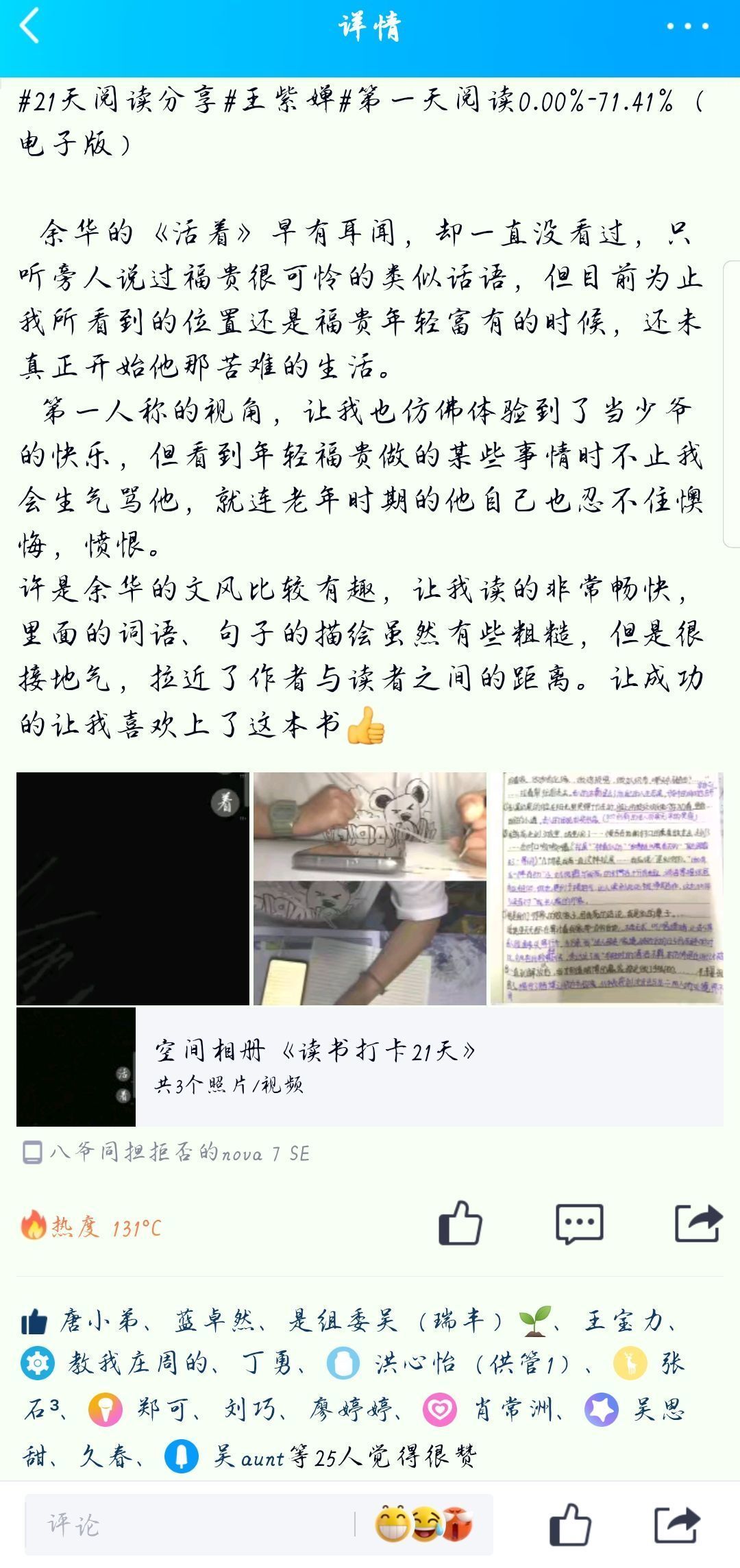Open 唐小弟's profile from likes list
Image resolution: width=740 pixels, height=1568 pixels.
point(99,1321)
